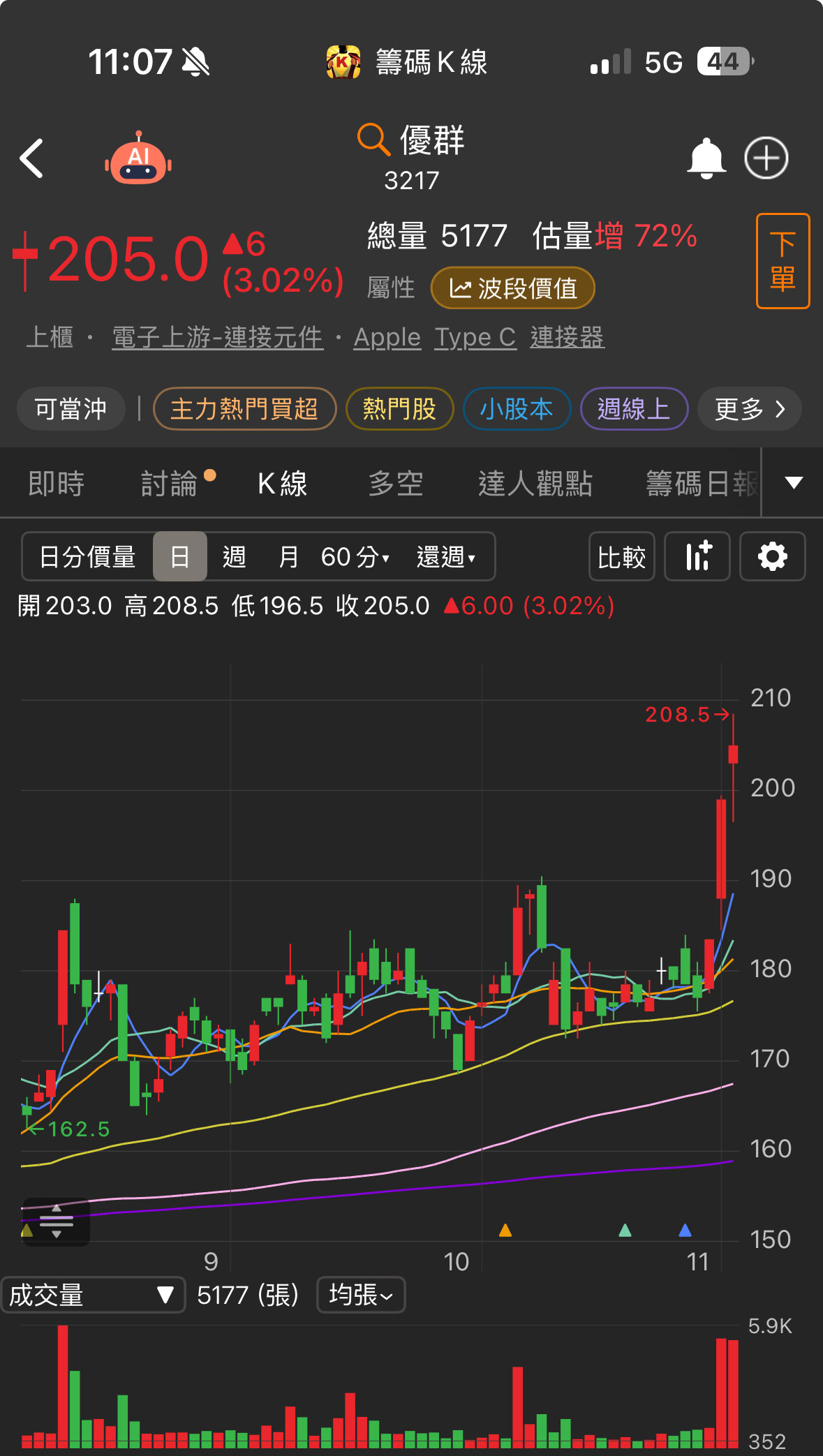Switch to the 討論 tab
The image size is (823, 1456).
170,483
